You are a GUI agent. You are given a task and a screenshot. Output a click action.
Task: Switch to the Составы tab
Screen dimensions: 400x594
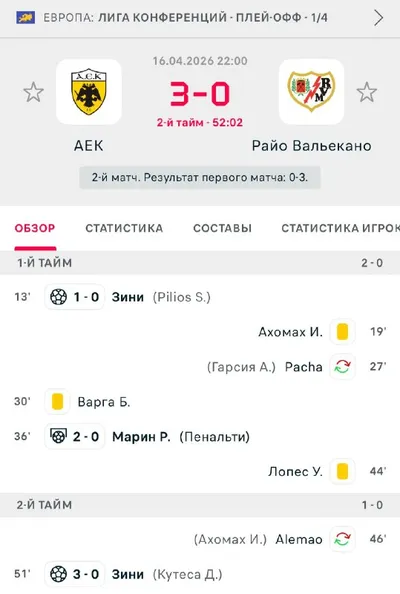coord(222,228)
